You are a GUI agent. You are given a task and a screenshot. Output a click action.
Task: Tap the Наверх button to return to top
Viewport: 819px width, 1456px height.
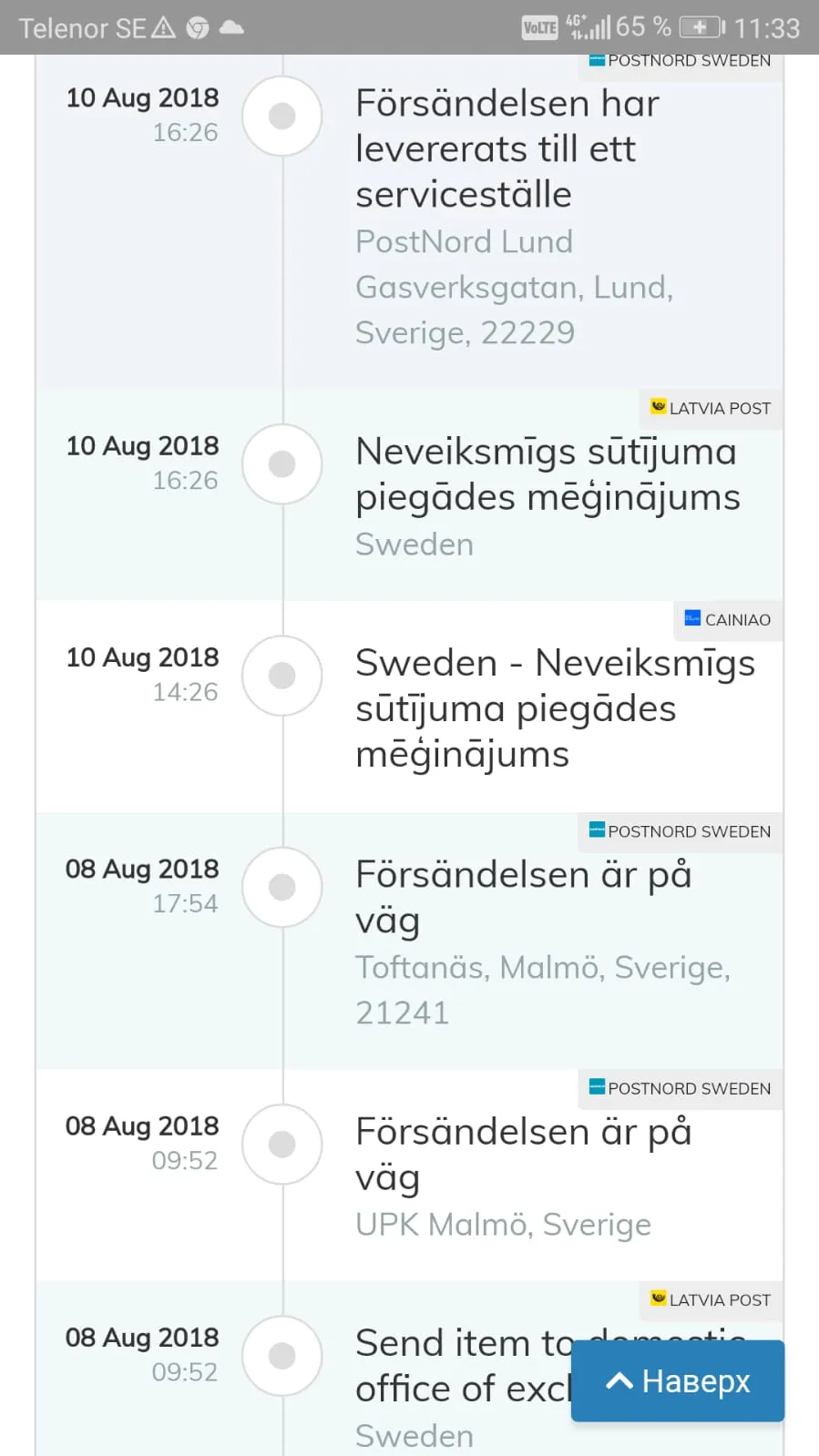tap(678, 1380)
